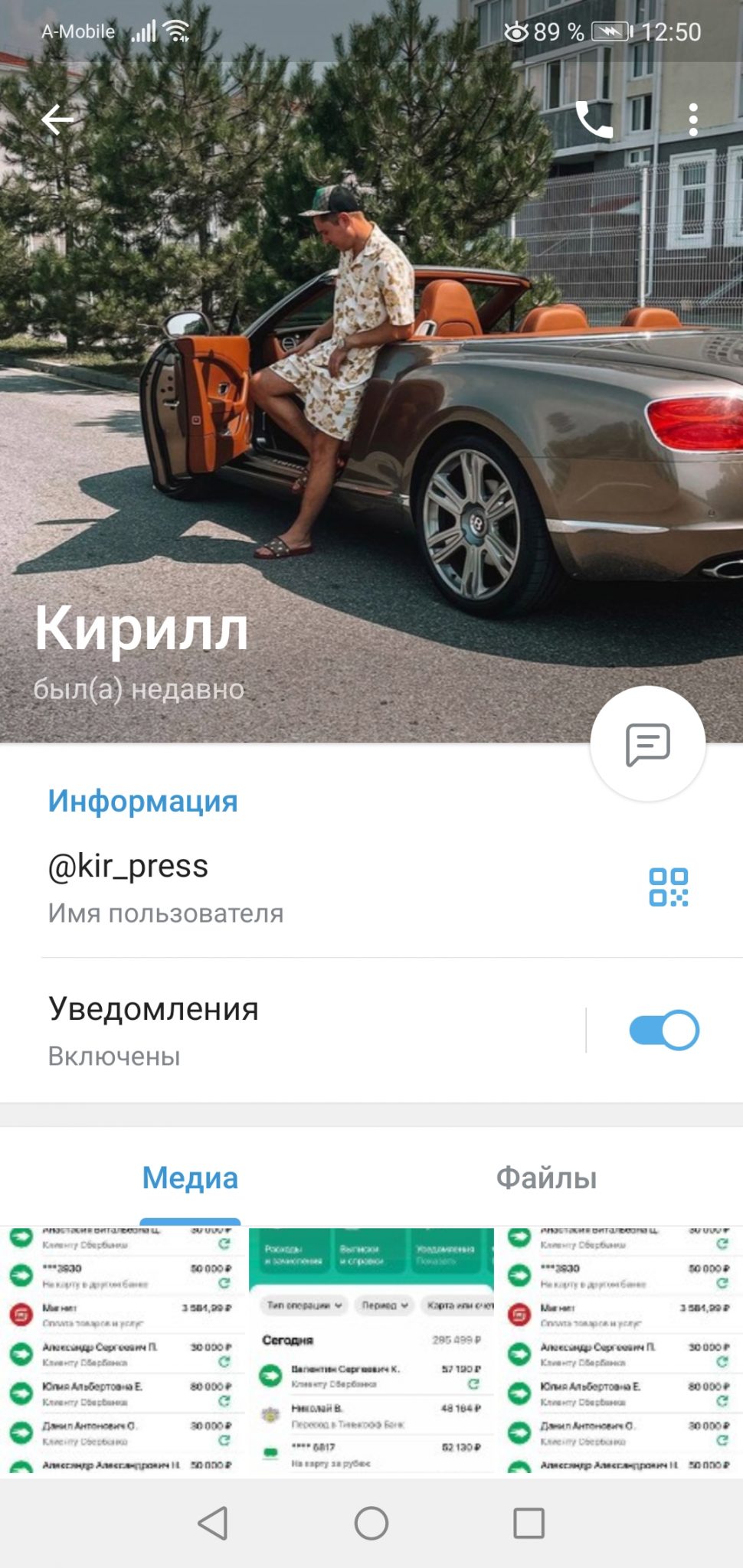Open the three-dot overflow menu
743x1568 pixels.
click(693, 120)
